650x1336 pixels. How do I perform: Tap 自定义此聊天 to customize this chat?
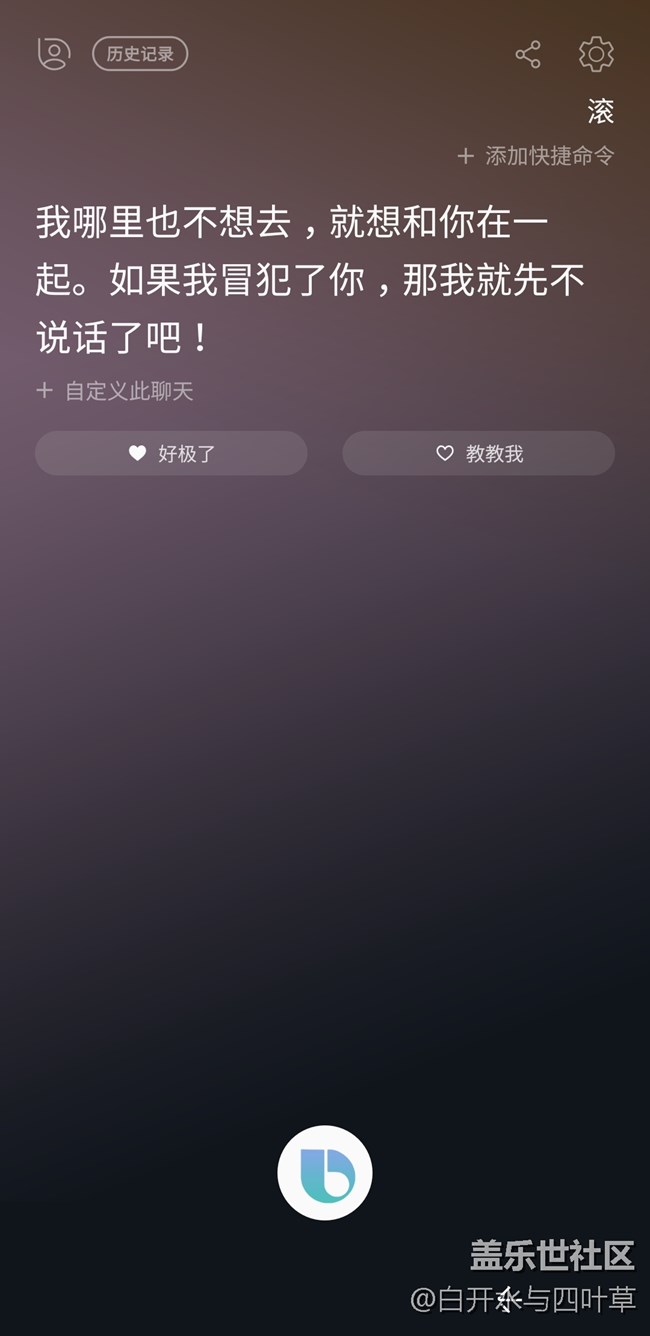click(x=115, y=391)
